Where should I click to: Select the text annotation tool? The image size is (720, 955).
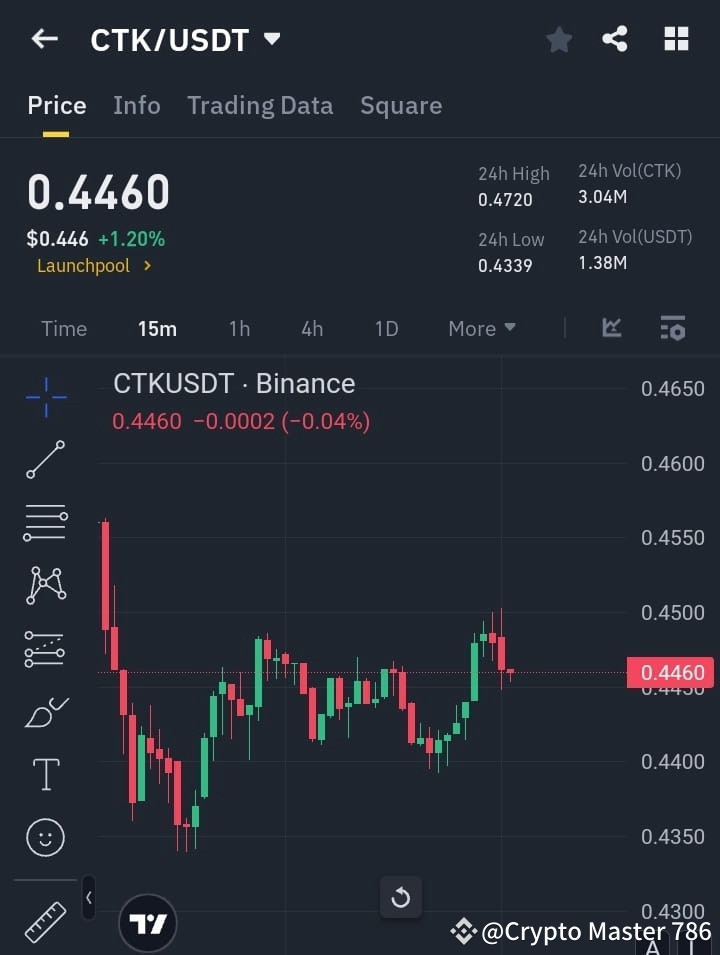tap(44, 774)
